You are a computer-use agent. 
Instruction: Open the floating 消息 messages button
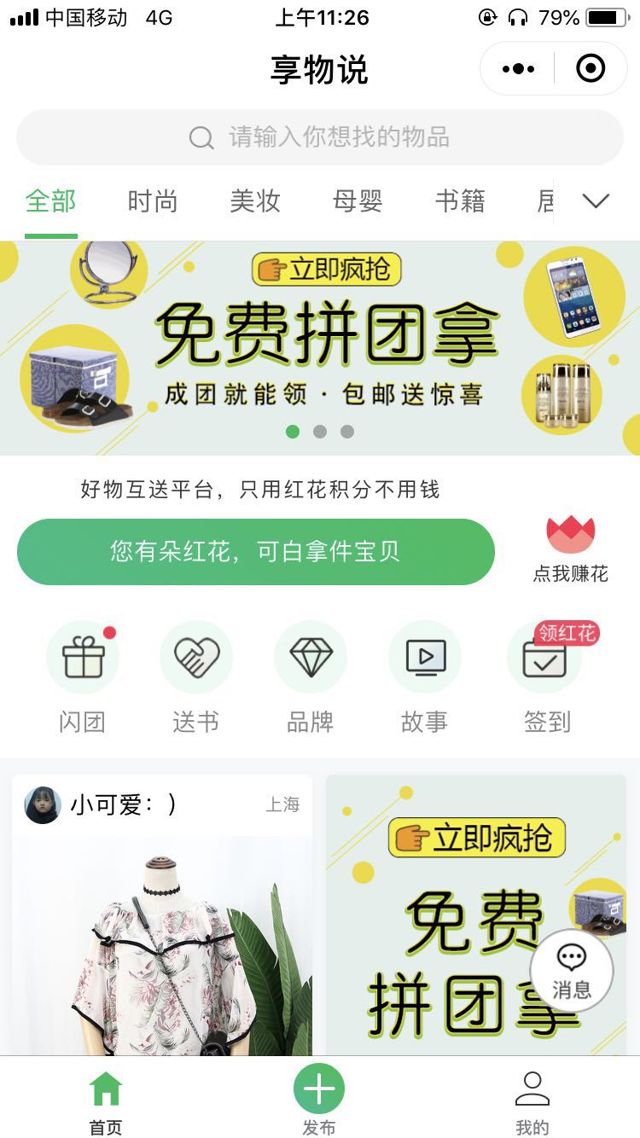coord(571,970)
